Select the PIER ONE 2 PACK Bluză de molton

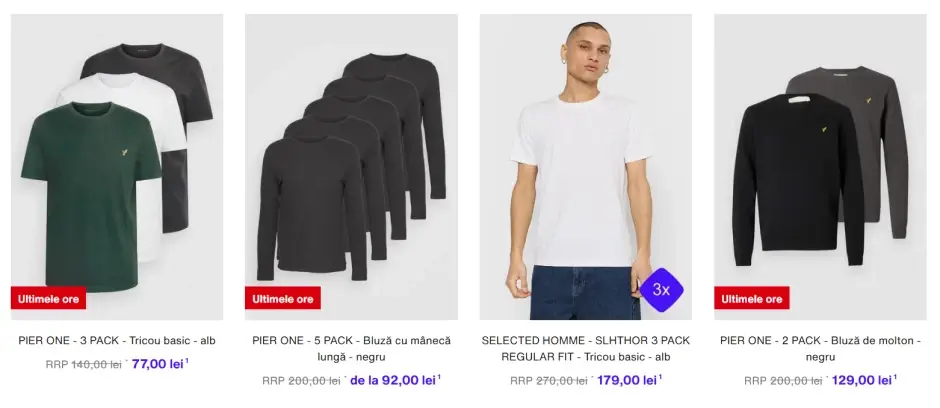point(819,166)
